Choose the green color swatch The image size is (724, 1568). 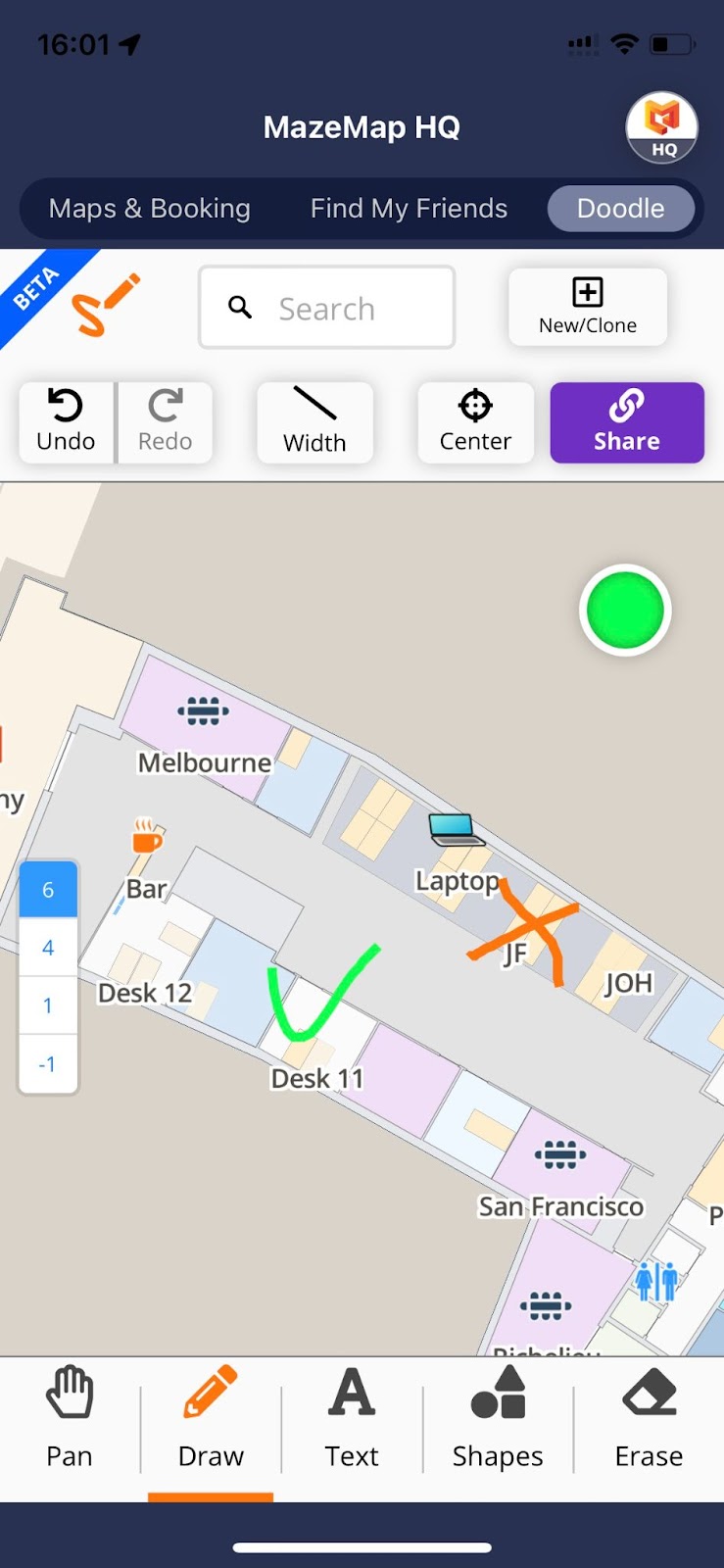pyautogui.click(x=625, y=610)
